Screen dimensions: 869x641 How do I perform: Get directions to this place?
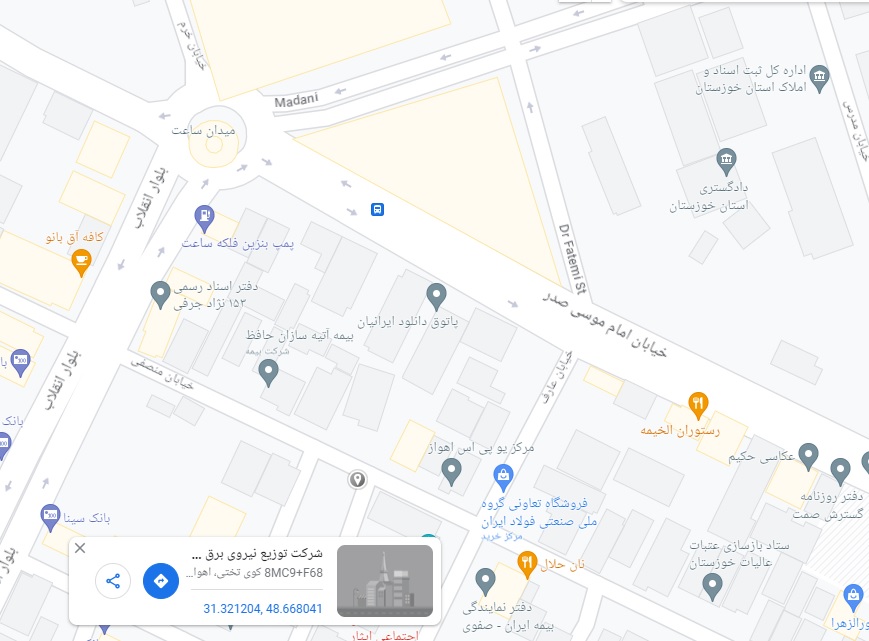pyautogui.click(x=160, y=581)
